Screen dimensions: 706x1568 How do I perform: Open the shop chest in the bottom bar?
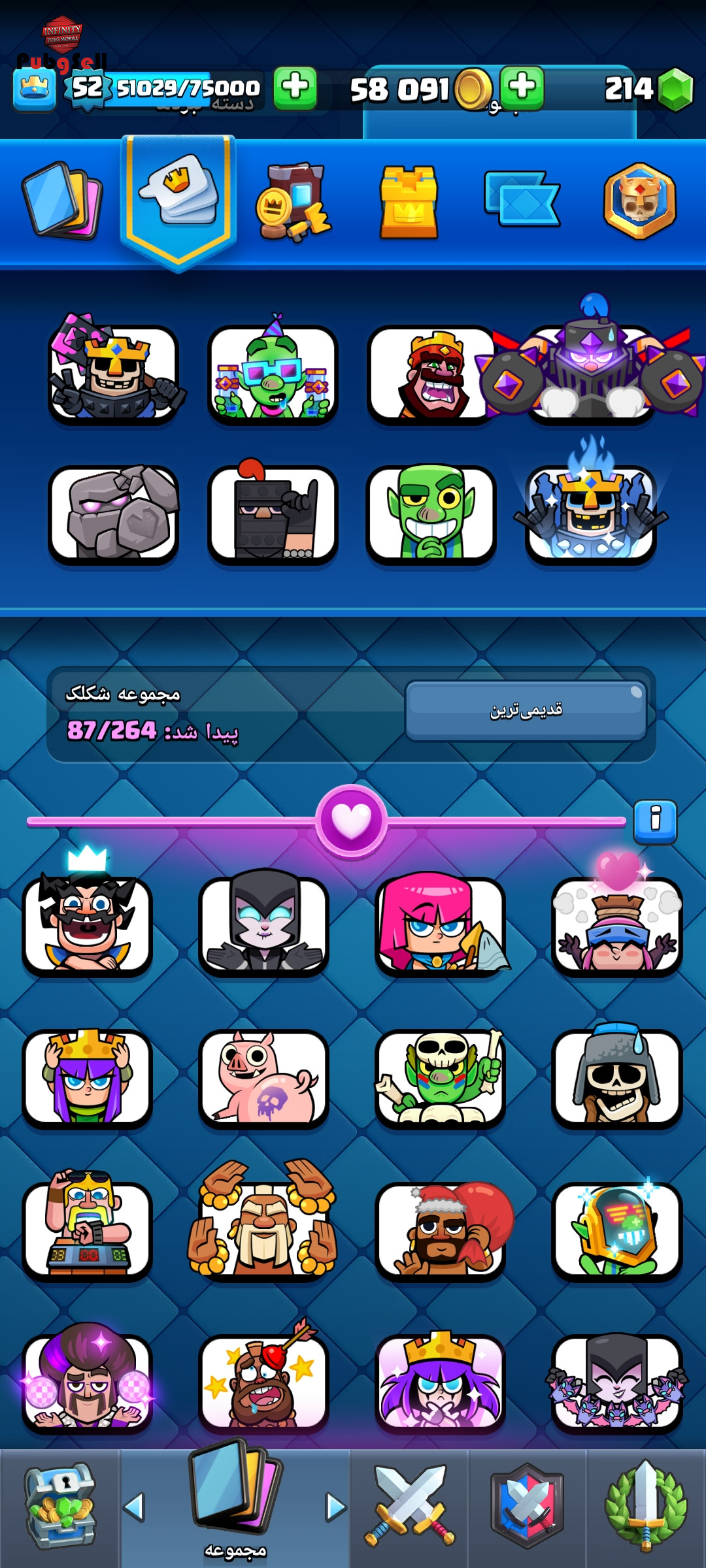pyautogui.click(x=60, y=1508)
